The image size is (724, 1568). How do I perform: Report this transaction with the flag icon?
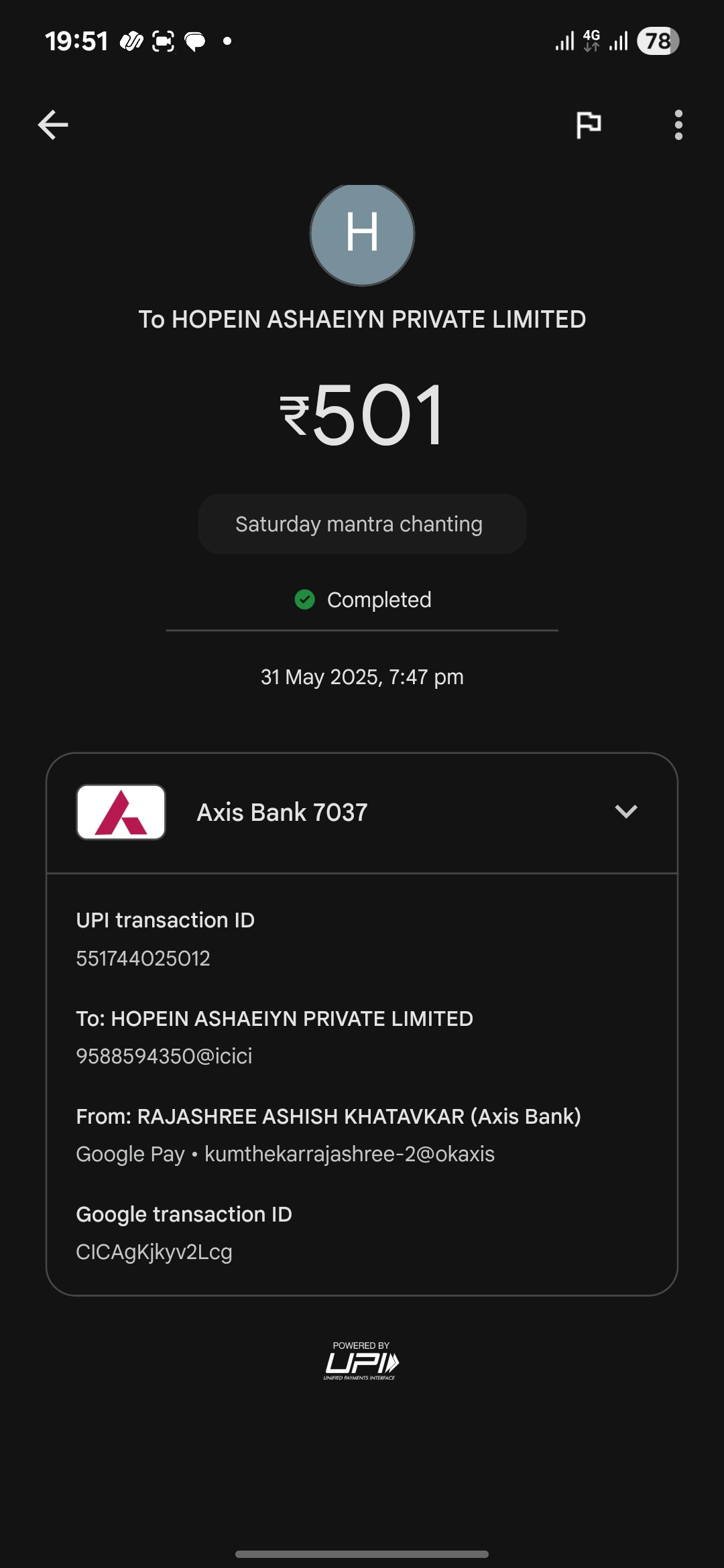tap(589, 125)
